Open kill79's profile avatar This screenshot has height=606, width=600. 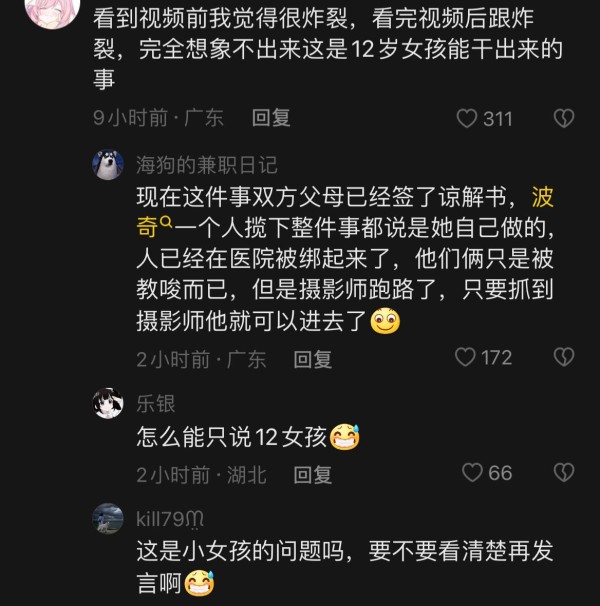pos(108,519)
